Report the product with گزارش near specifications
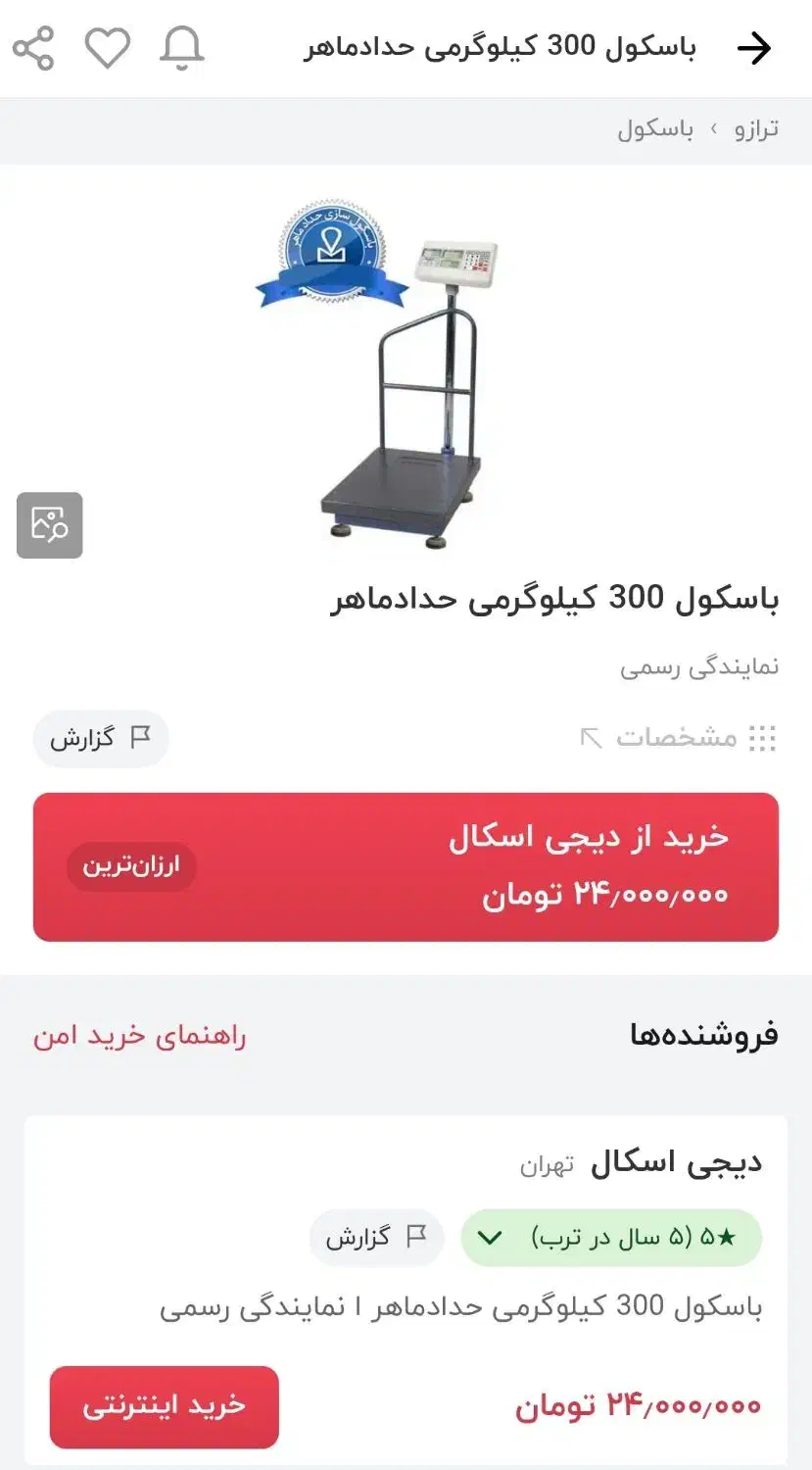This screenshot has width=812, height=1470. (101, 738)
